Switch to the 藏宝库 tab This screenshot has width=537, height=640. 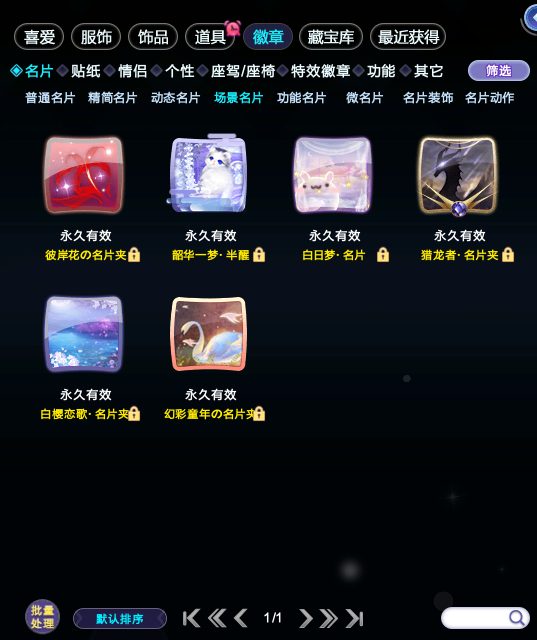tap(331, 37)
